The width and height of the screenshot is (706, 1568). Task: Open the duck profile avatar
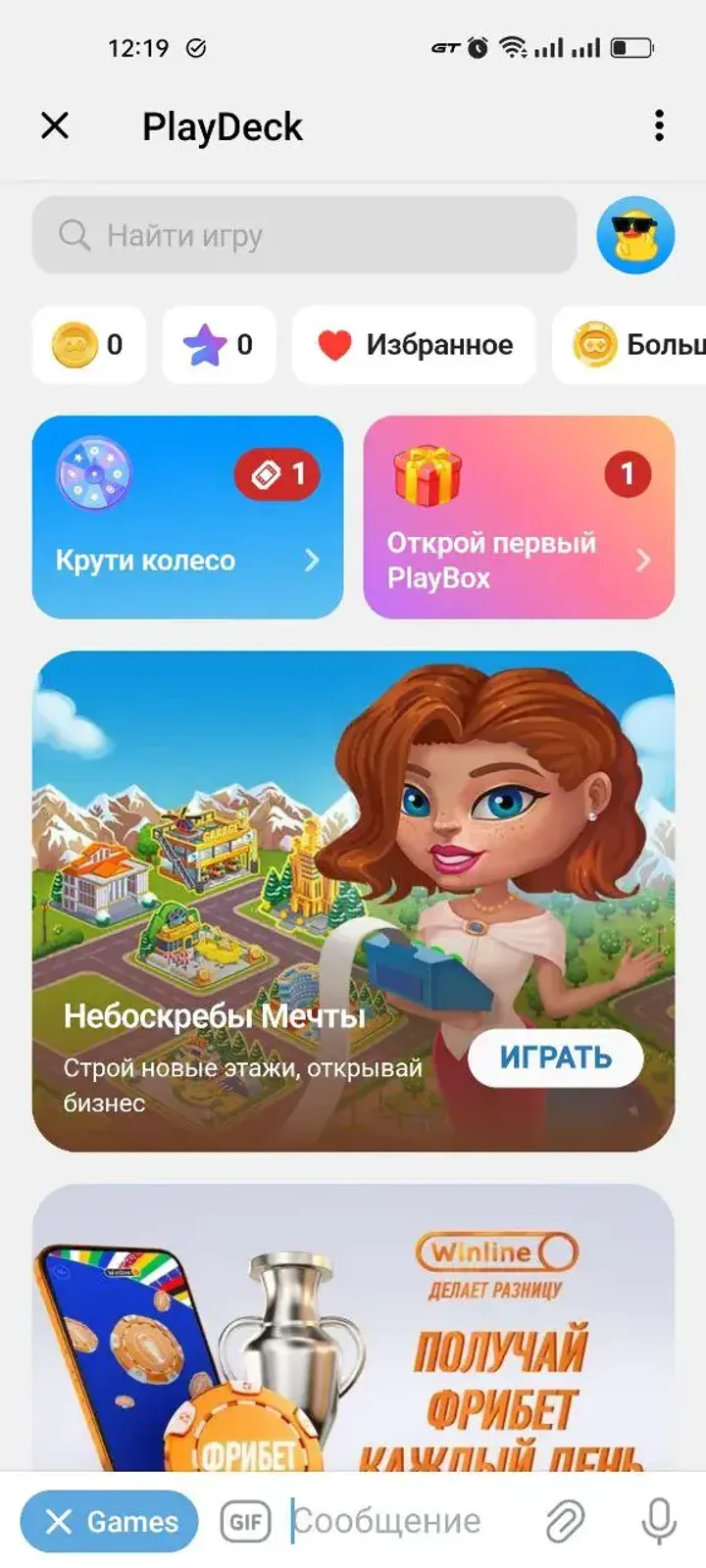[635, 235]
